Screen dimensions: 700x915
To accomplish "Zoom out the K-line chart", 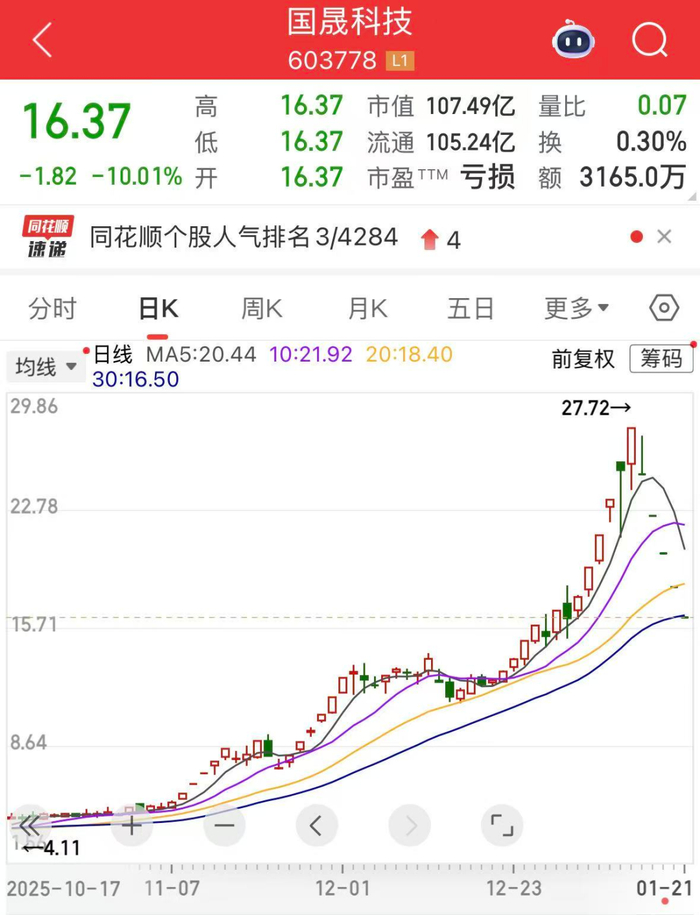I will coord(224,826).
